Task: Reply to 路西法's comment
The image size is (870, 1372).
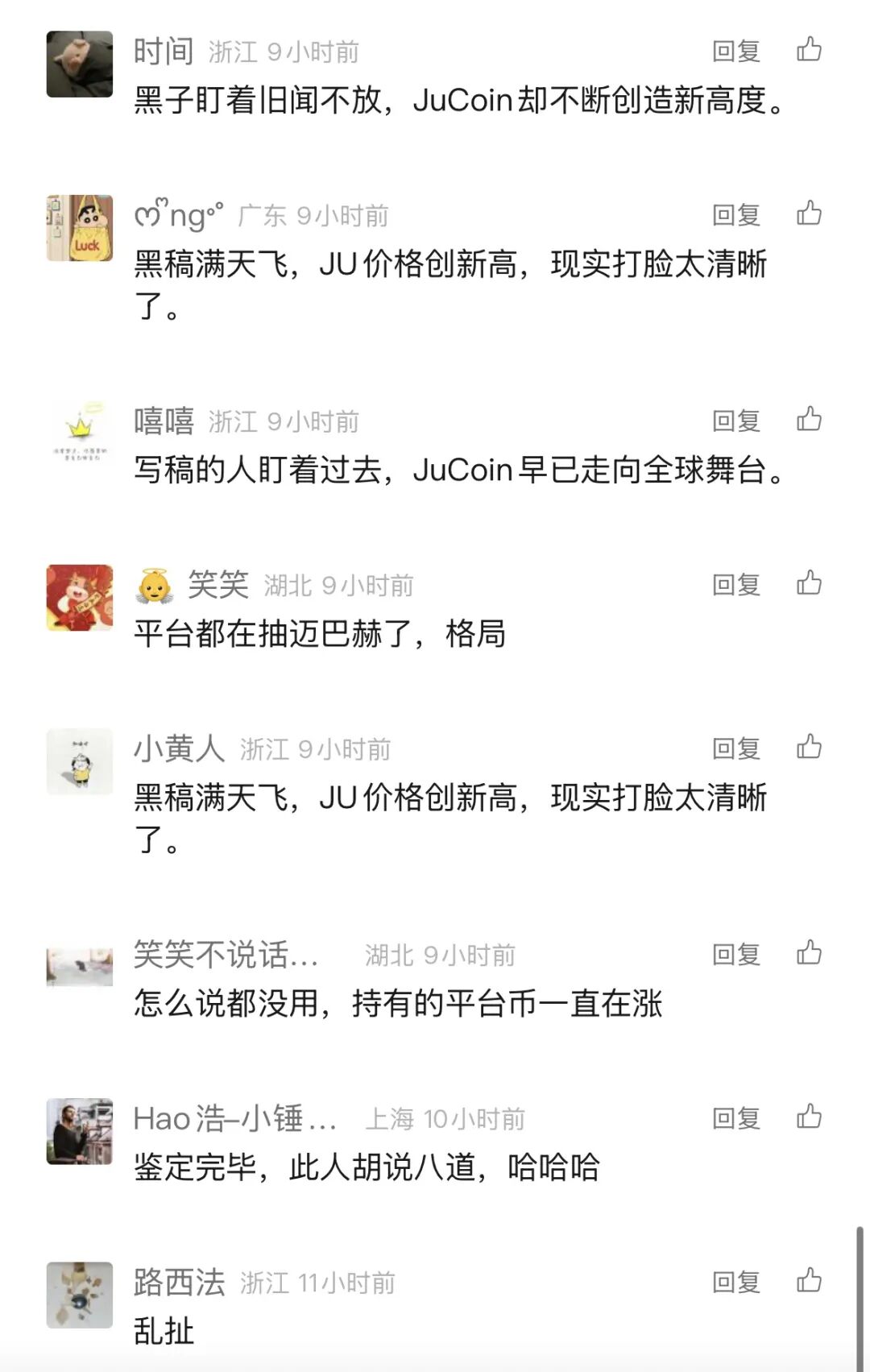Action: click(x=736, y=1282)
